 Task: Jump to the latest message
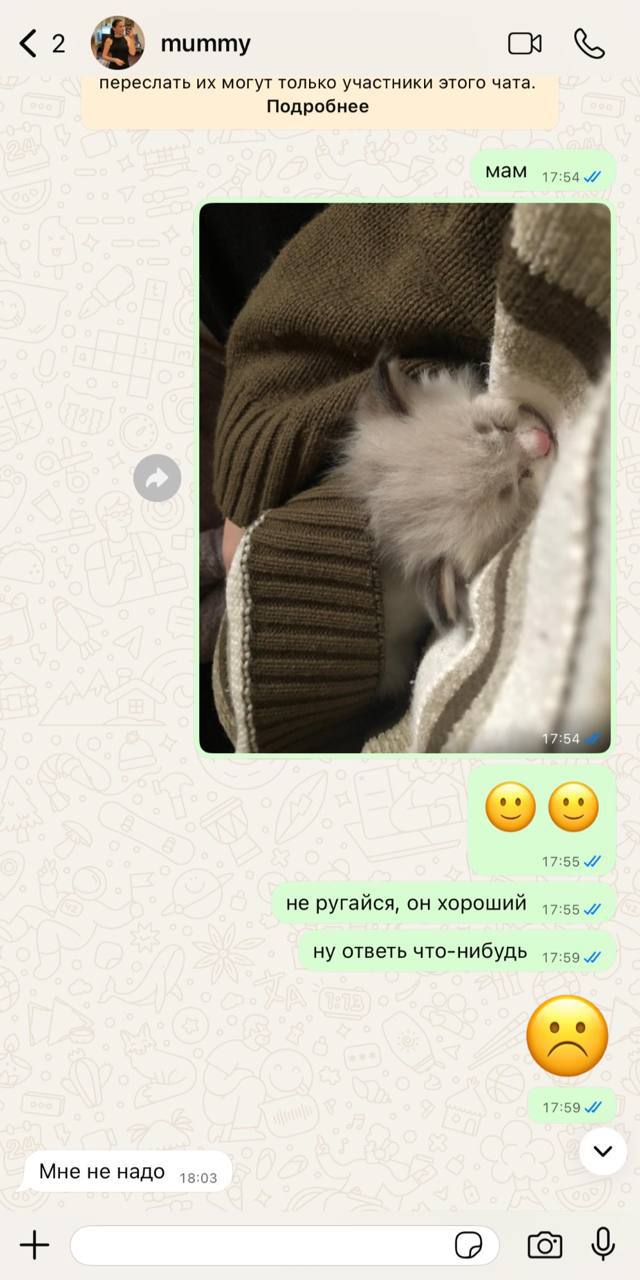(602, 1151)
